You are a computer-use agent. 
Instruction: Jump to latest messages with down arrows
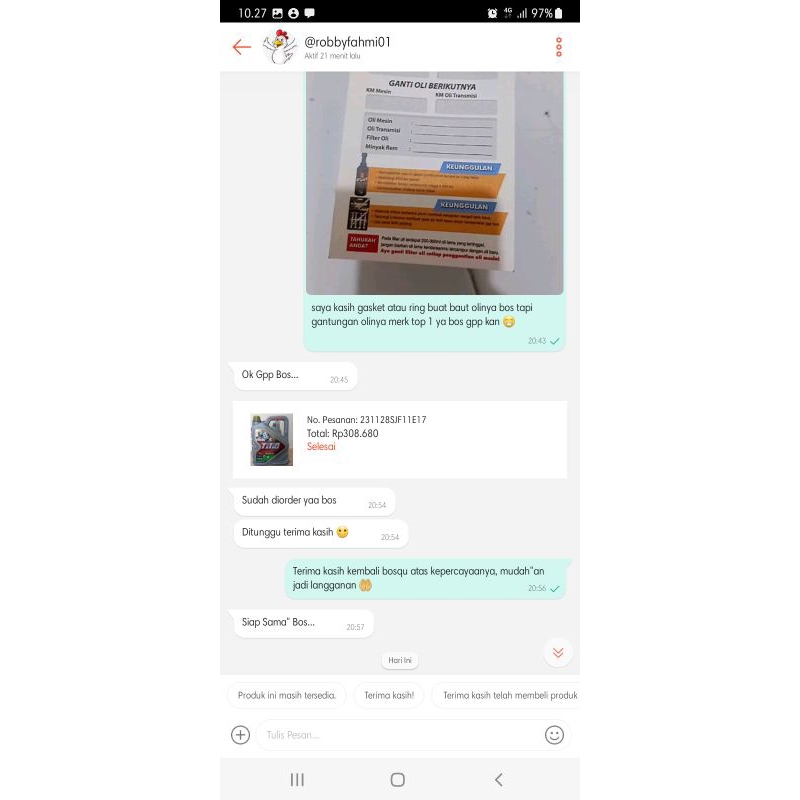pyautogui.click(x=558, y=652)
